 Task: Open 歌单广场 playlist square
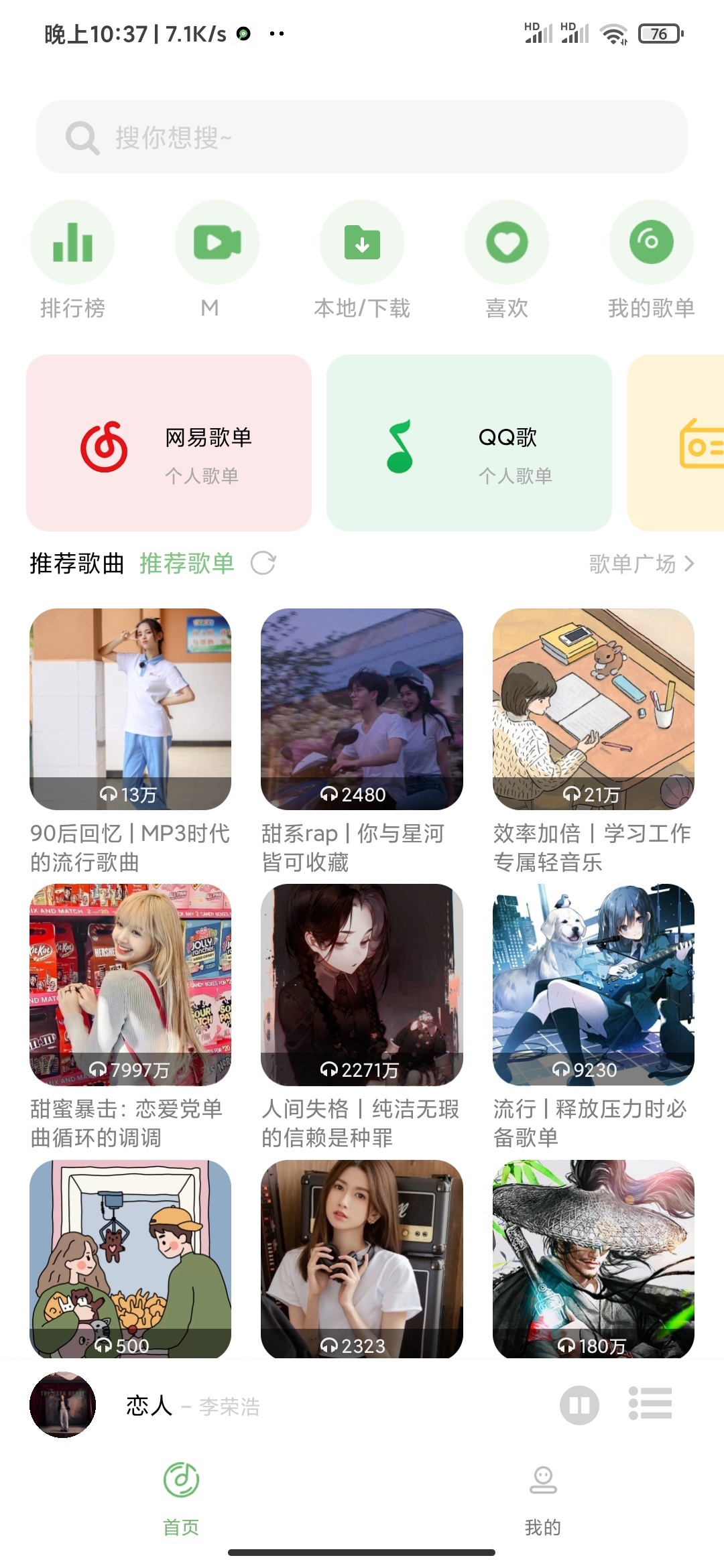coord(641,564)
